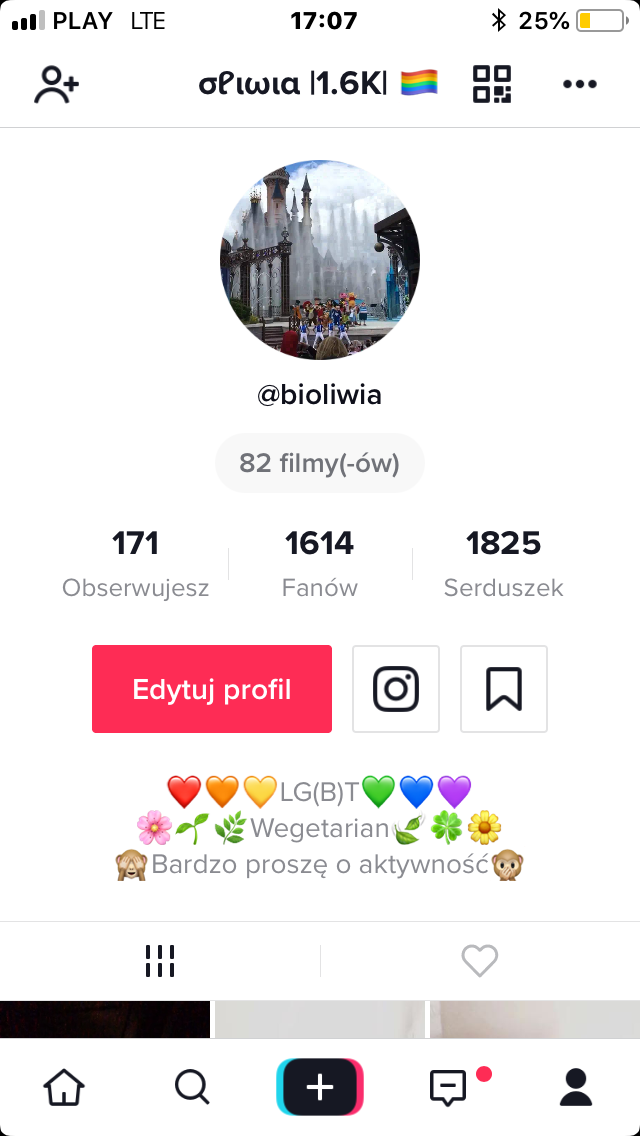Open the three-dot more options menu
Viewport: 640px width, 1136px height.
580,85
